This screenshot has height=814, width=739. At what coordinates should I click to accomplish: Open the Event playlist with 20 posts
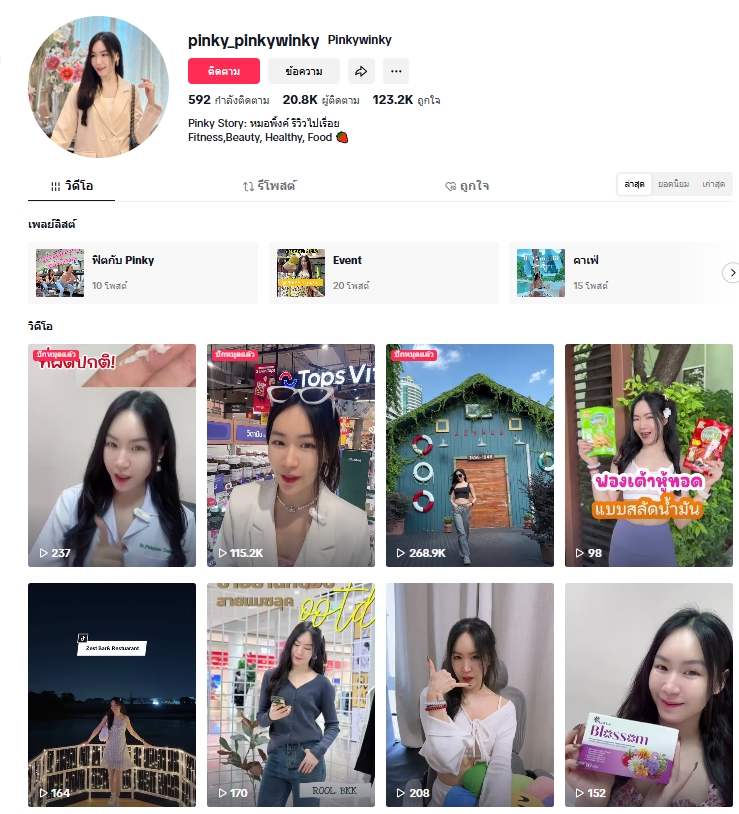pos(384,272)
